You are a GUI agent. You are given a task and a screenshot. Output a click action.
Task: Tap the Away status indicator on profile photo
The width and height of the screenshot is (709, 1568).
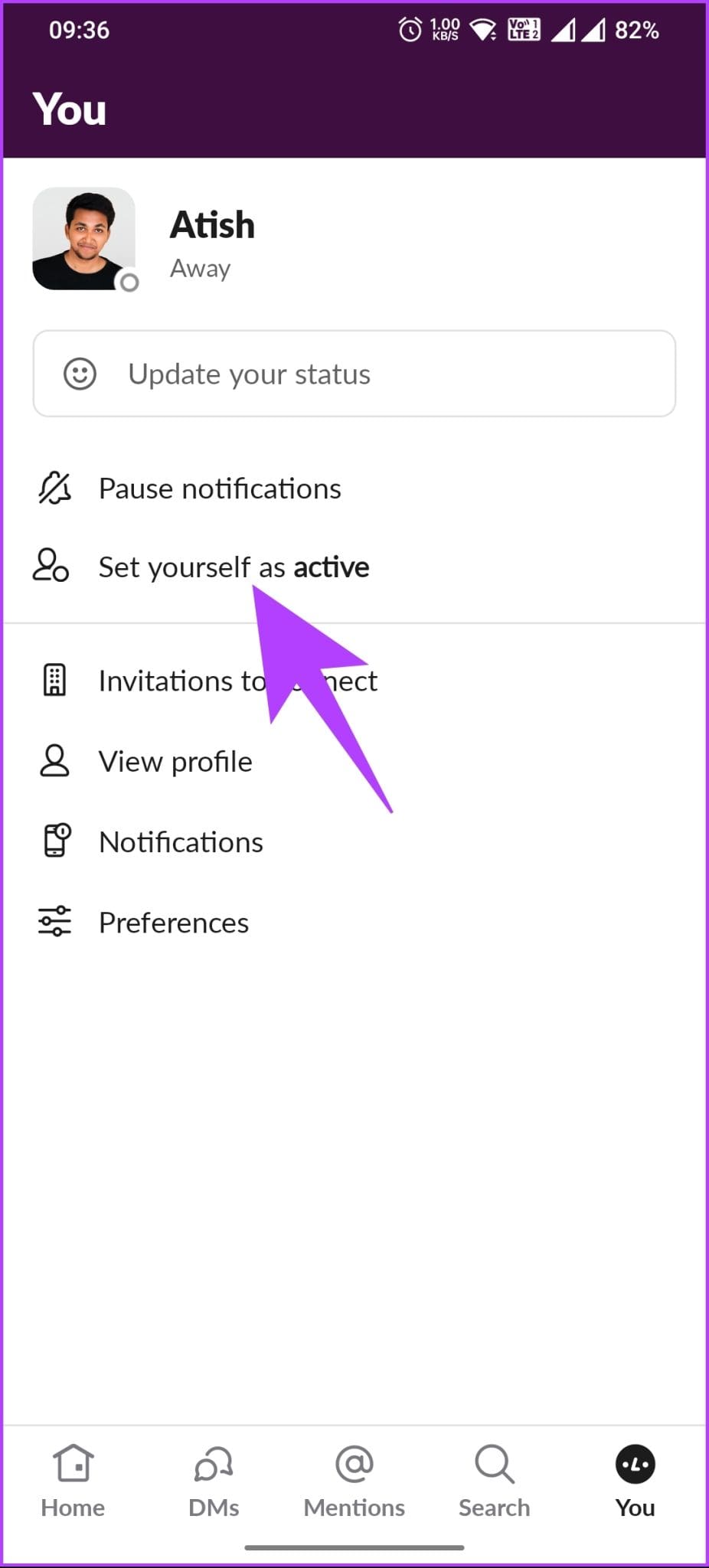click(129, 283)
